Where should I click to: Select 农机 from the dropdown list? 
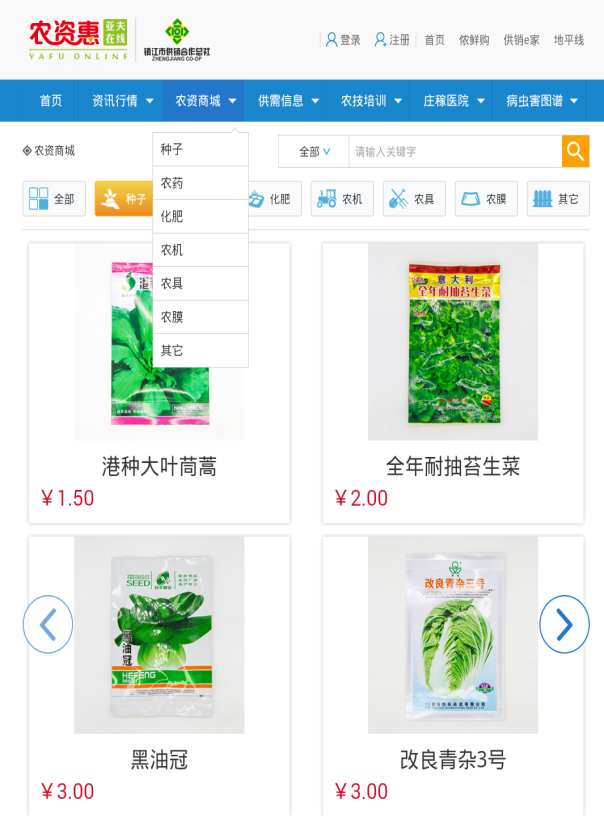click(199, 250)
